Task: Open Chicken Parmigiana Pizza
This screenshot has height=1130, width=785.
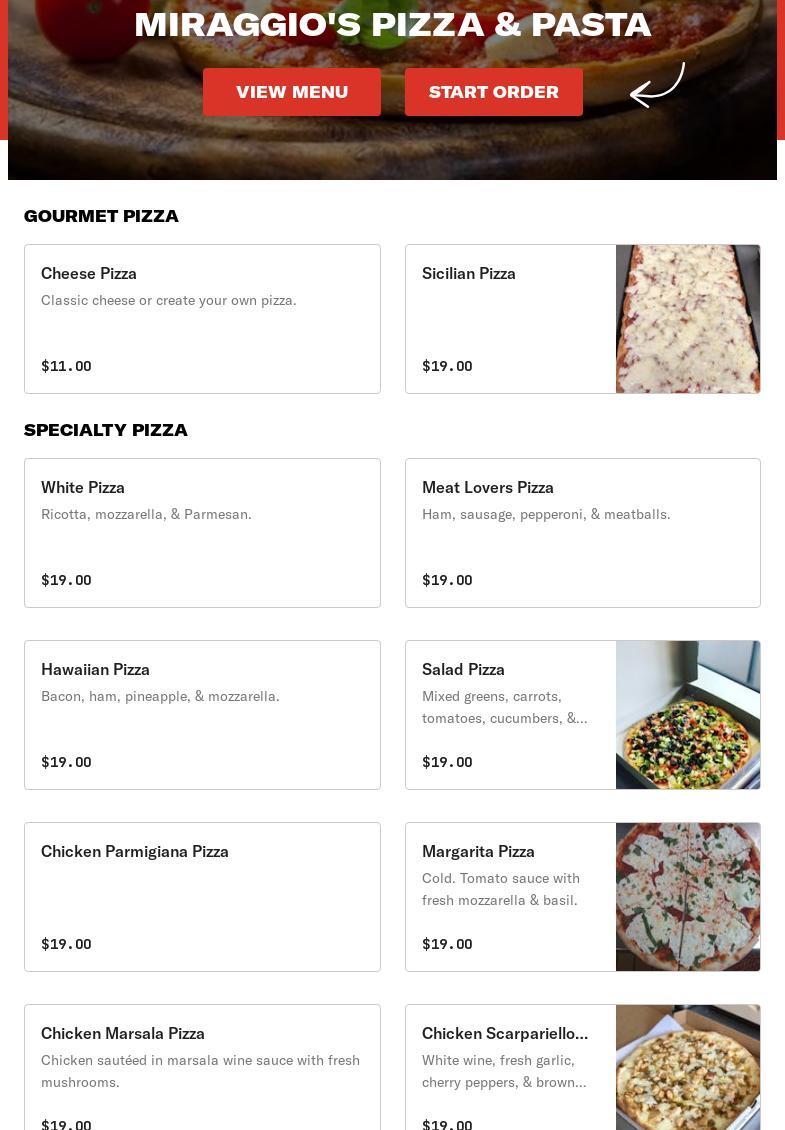Action: point(202,897)
